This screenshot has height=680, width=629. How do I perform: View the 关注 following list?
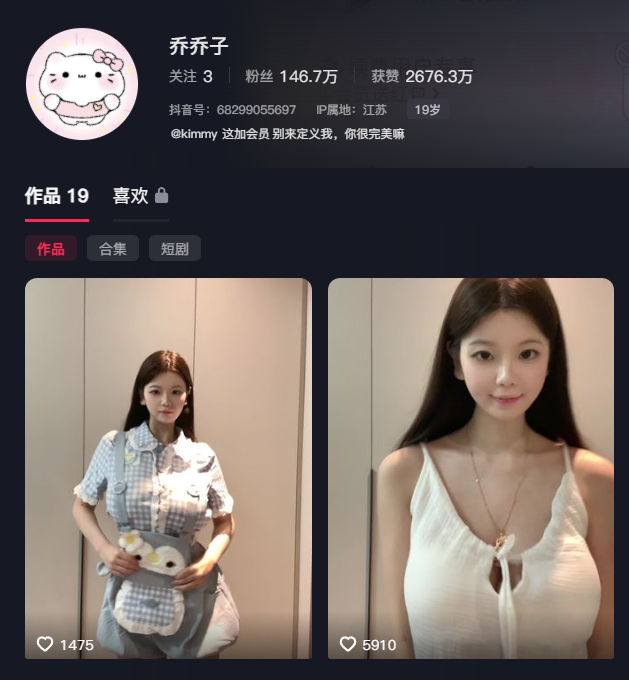click(191, 76)
